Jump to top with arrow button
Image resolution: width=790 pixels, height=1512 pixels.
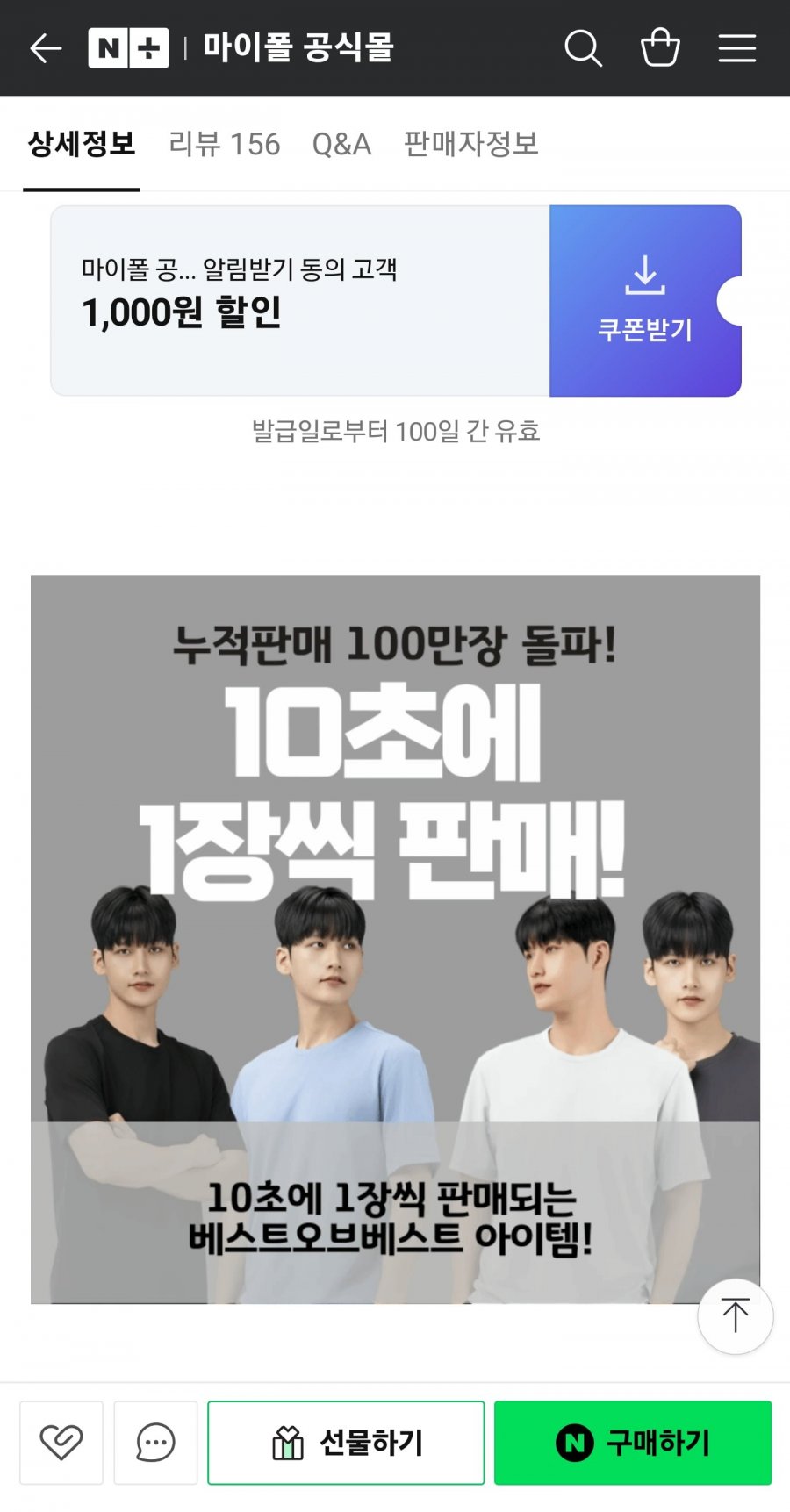coord(735,1316)
